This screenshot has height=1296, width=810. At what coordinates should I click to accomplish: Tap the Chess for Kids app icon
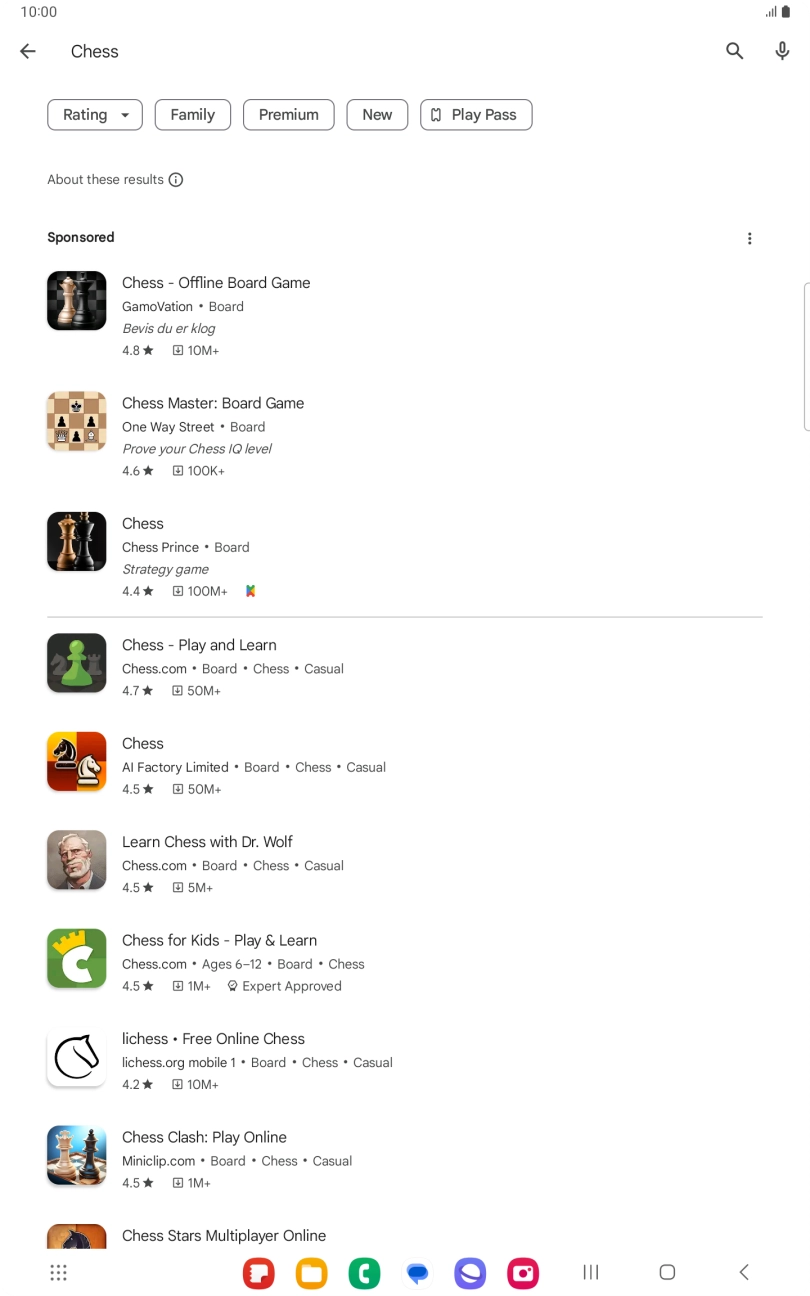click(x=76, y=958)
